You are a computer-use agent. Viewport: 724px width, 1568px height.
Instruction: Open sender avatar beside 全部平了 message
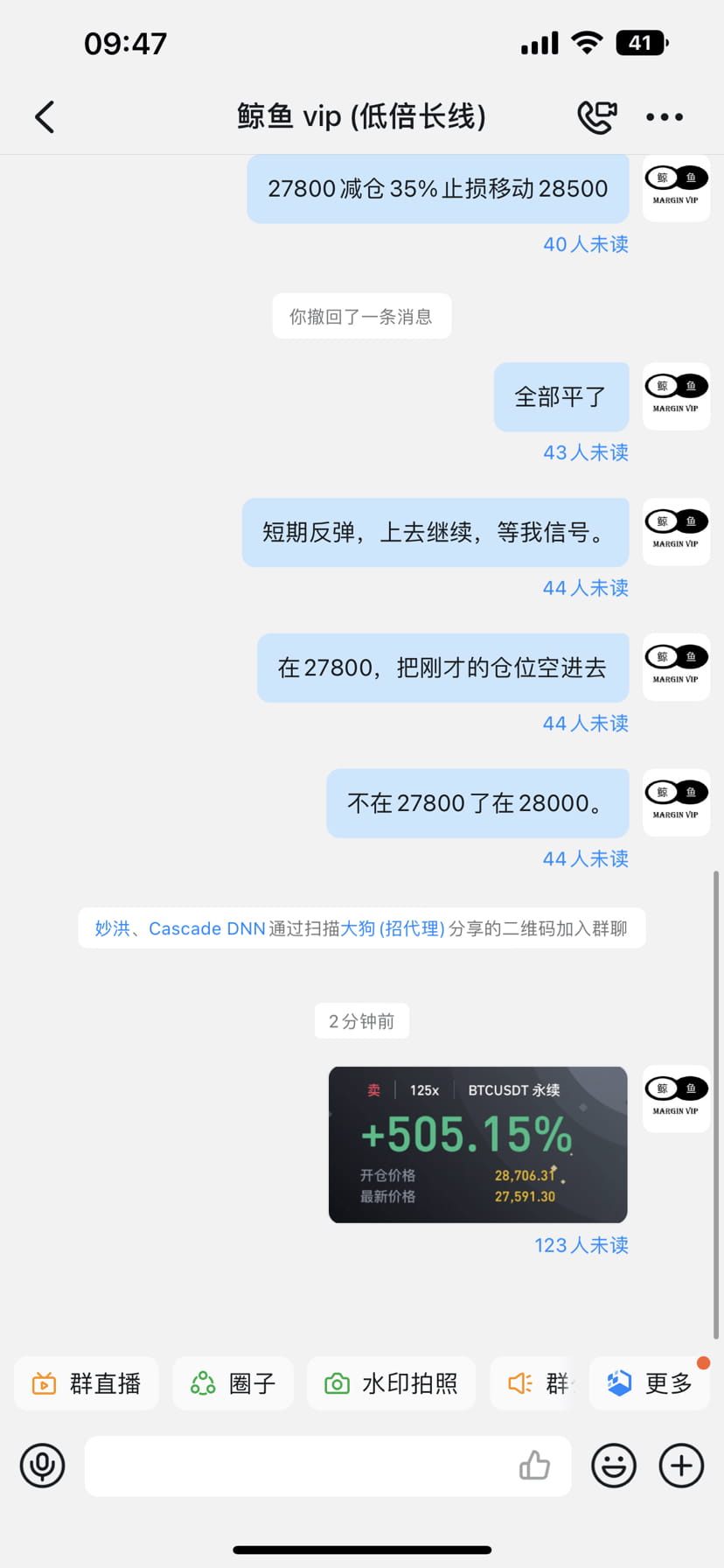(676, 396)
